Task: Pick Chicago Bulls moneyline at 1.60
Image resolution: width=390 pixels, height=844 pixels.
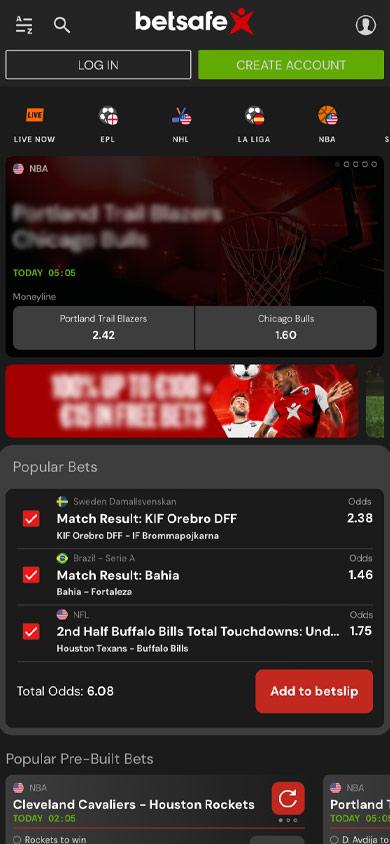Action: point(286,328)
